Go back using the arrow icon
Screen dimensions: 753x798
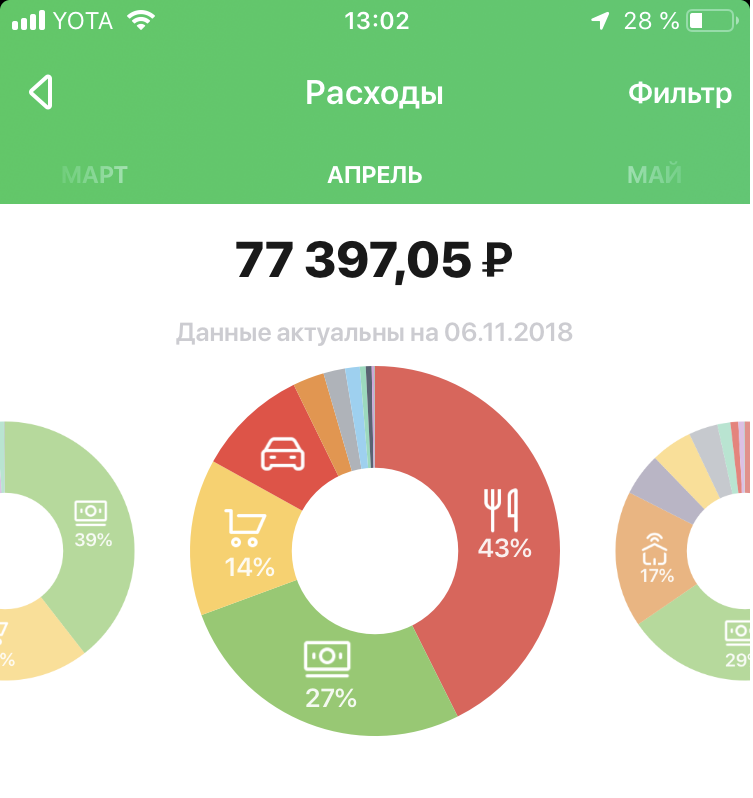pos(40,93)
